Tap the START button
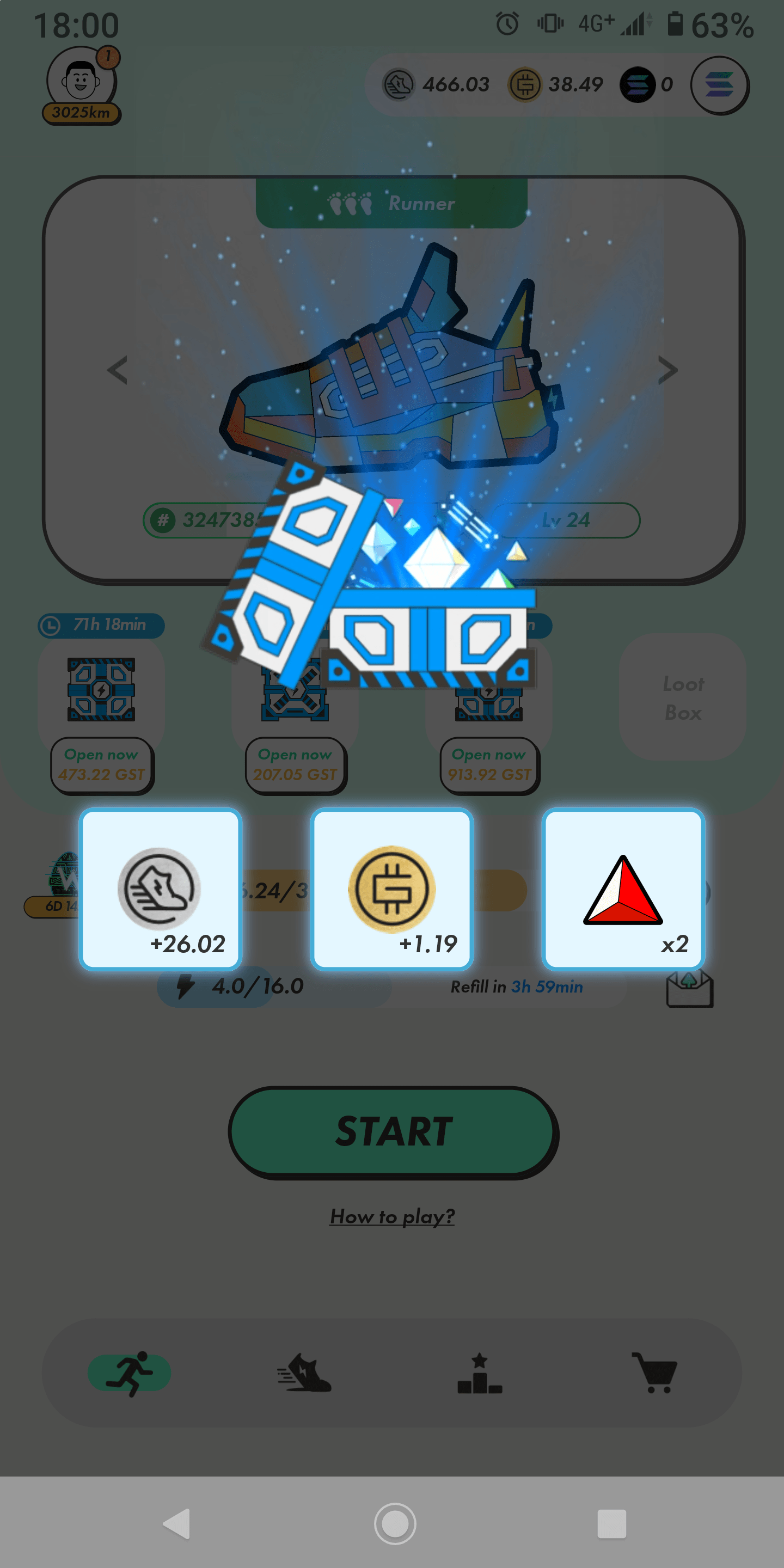This screenshot has height=1568, width=784. 393,1131
